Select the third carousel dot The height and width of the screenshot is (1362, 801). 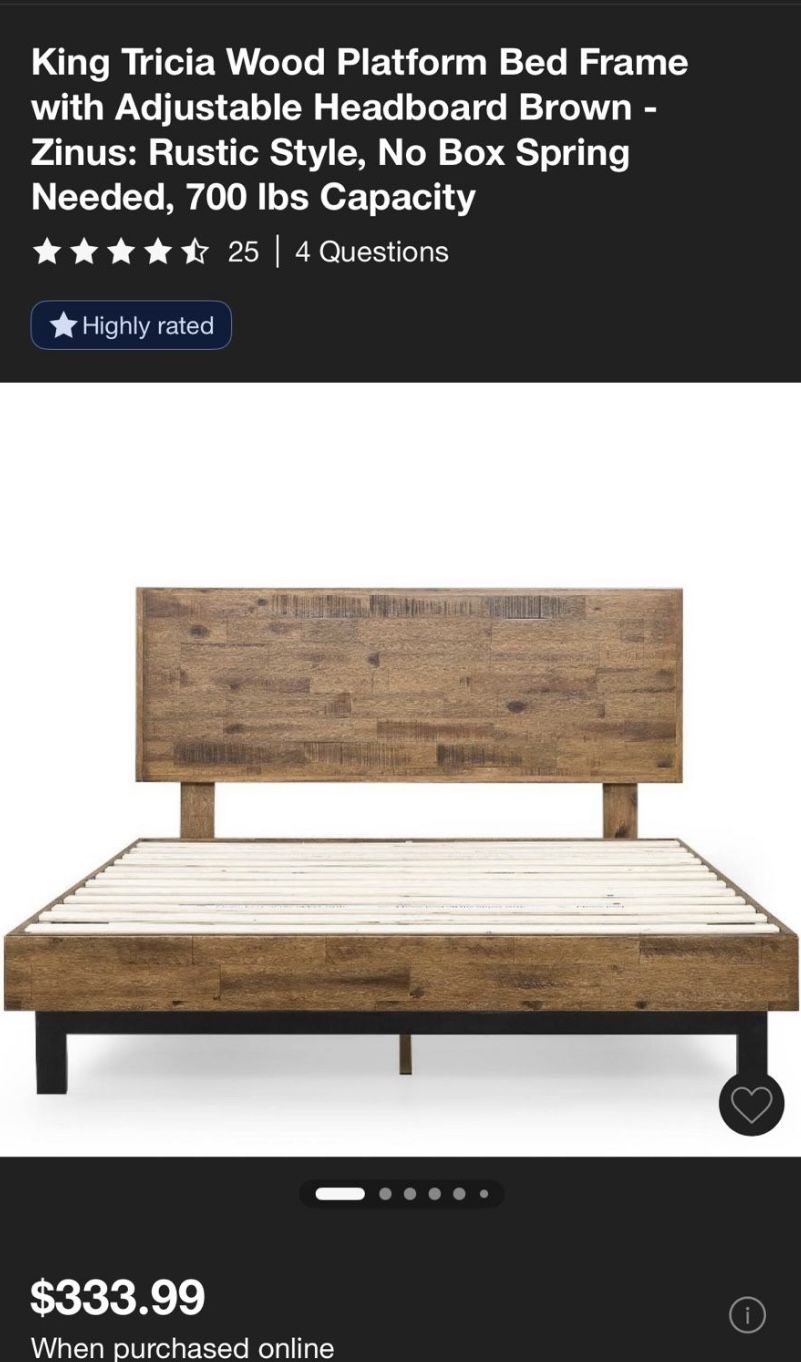(409, 1193)
